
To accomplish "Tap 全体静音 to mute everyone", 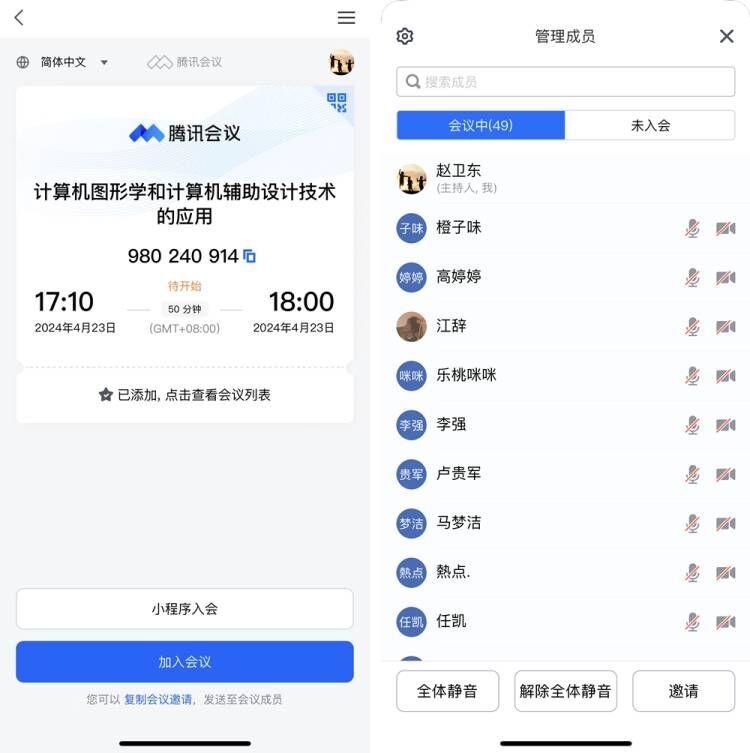I will click(x=447, y=691).
